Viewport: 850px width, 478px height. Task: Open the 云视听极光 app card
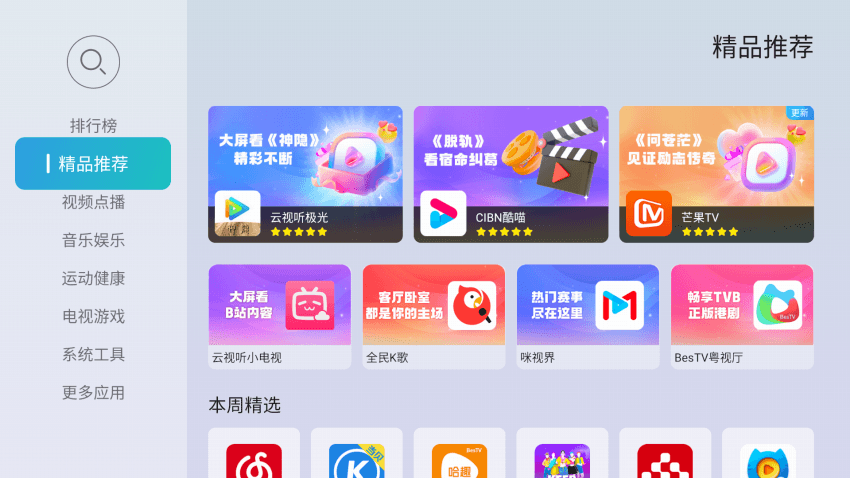[305, 174]
